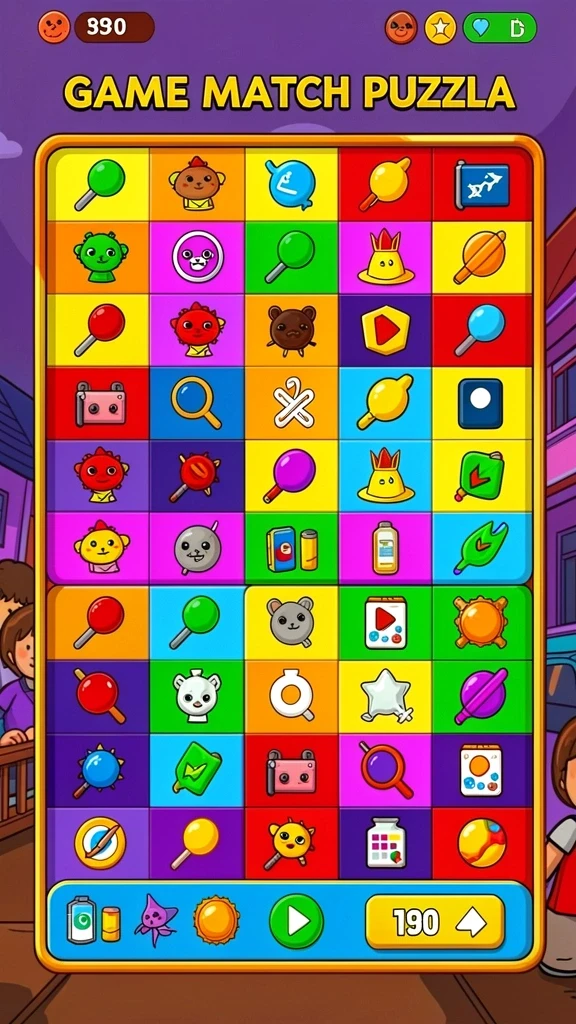The width and height of the screenshot is (576, 1024).
Task: Select the silver star tile
Action: [x=385, y=696]
